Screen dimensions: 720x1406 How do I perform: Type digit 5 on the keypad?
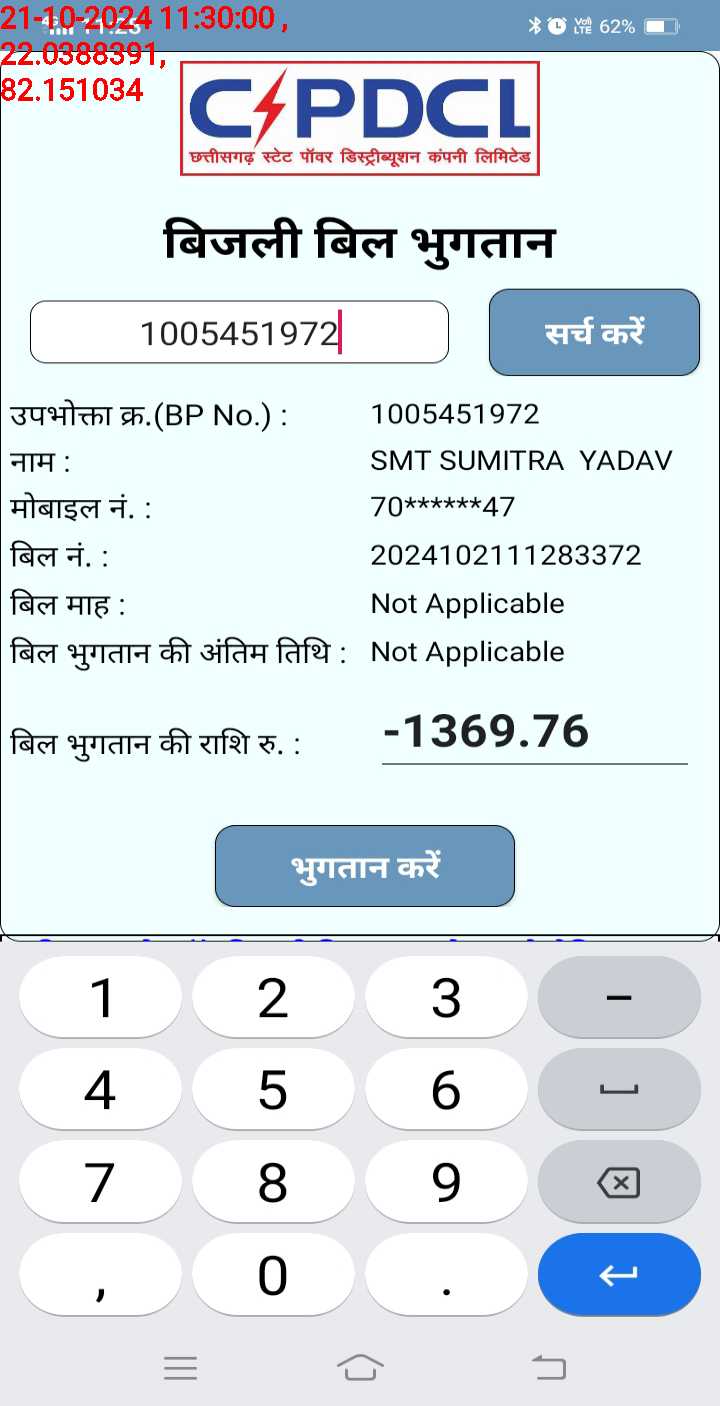pos(273,1090)
